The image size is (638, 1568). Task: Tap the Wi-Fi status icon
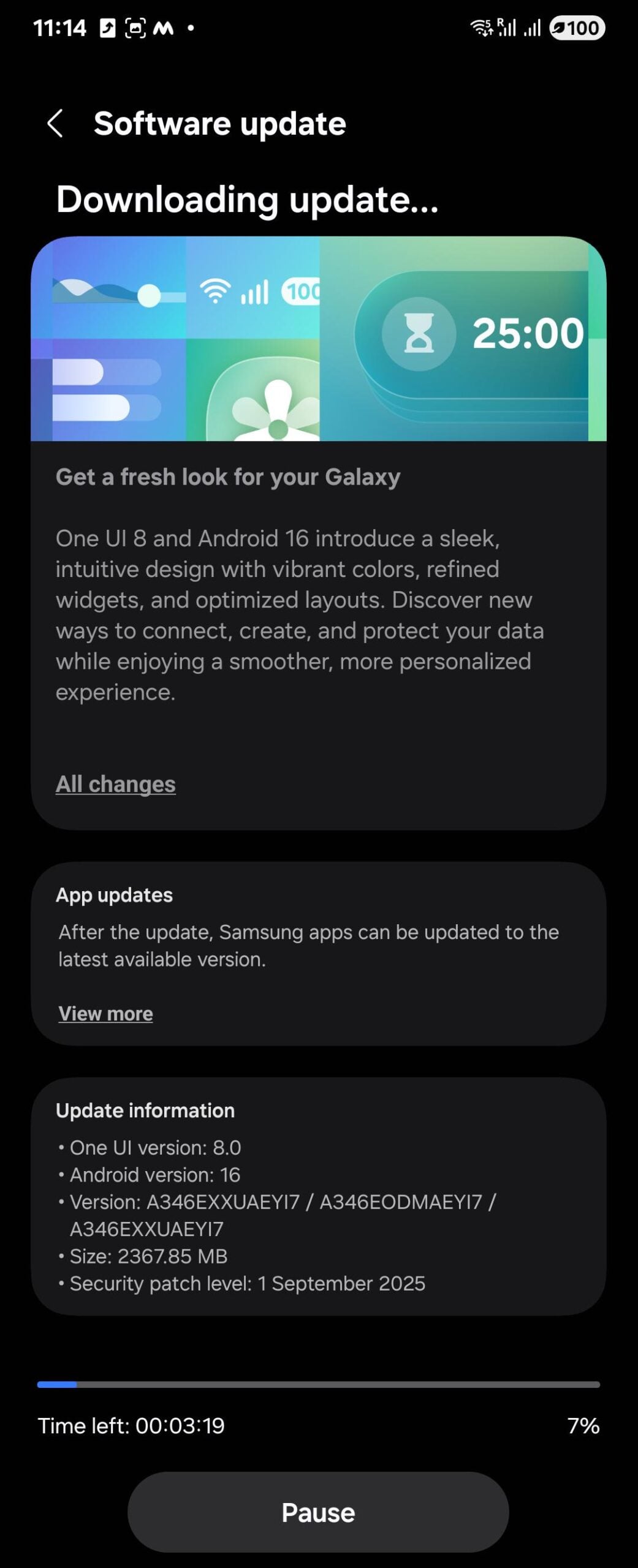482,28
